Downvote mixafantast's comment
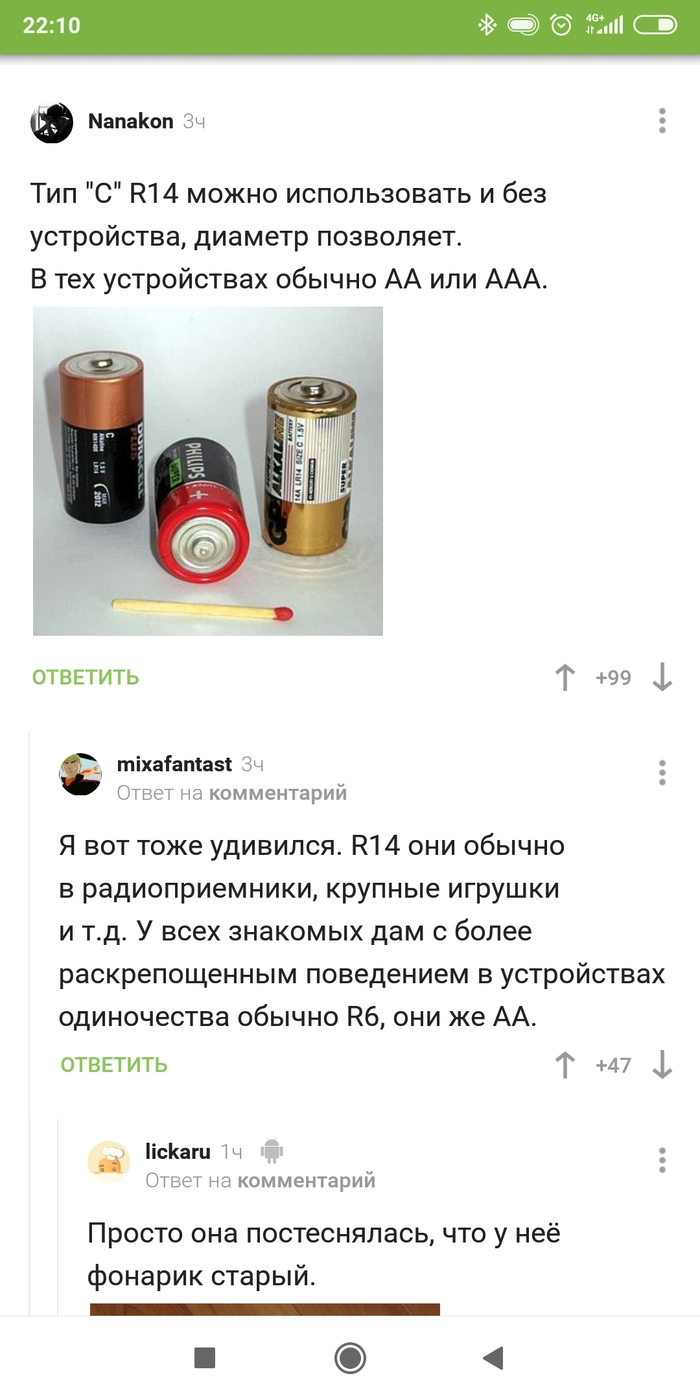The image size is (700, 1400). tap(662, 1065)
